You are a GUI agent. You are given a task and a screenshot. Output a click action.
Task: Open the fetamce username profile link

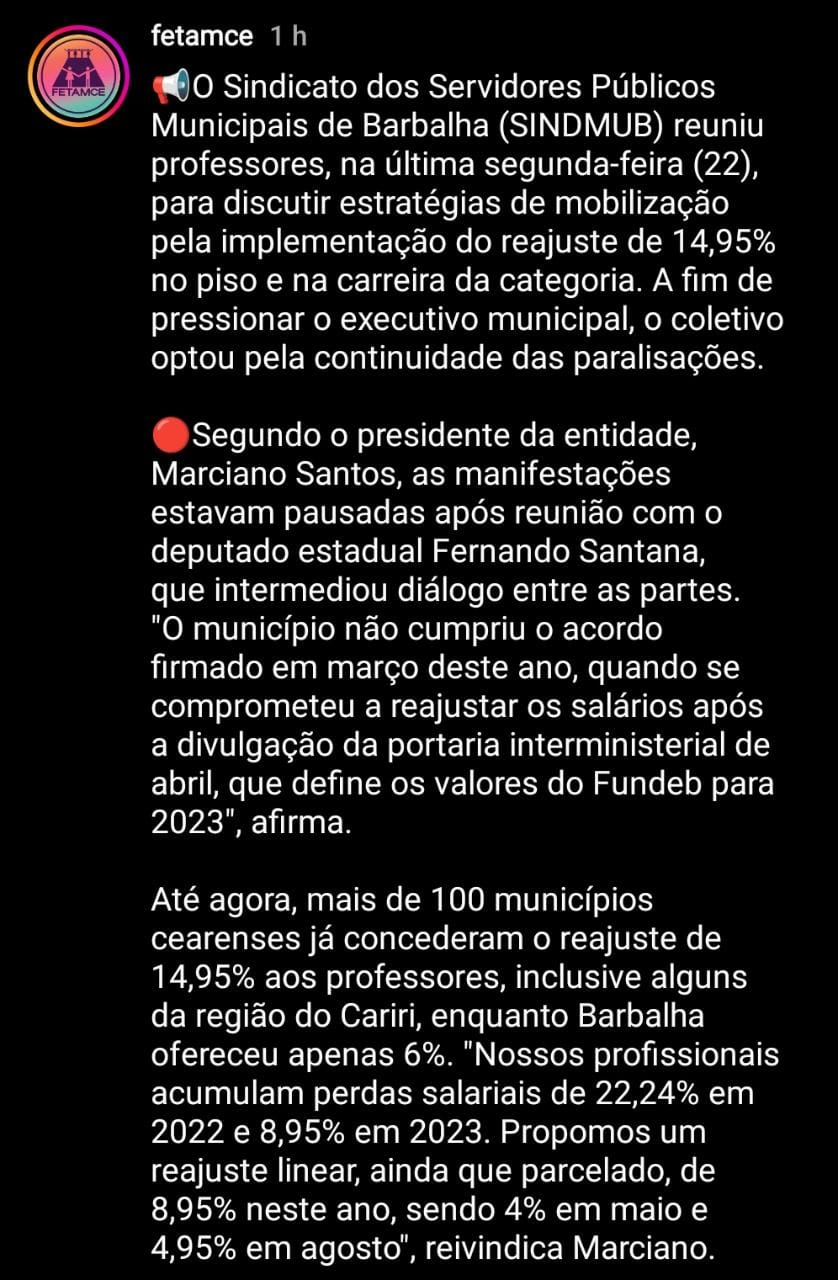201,37
